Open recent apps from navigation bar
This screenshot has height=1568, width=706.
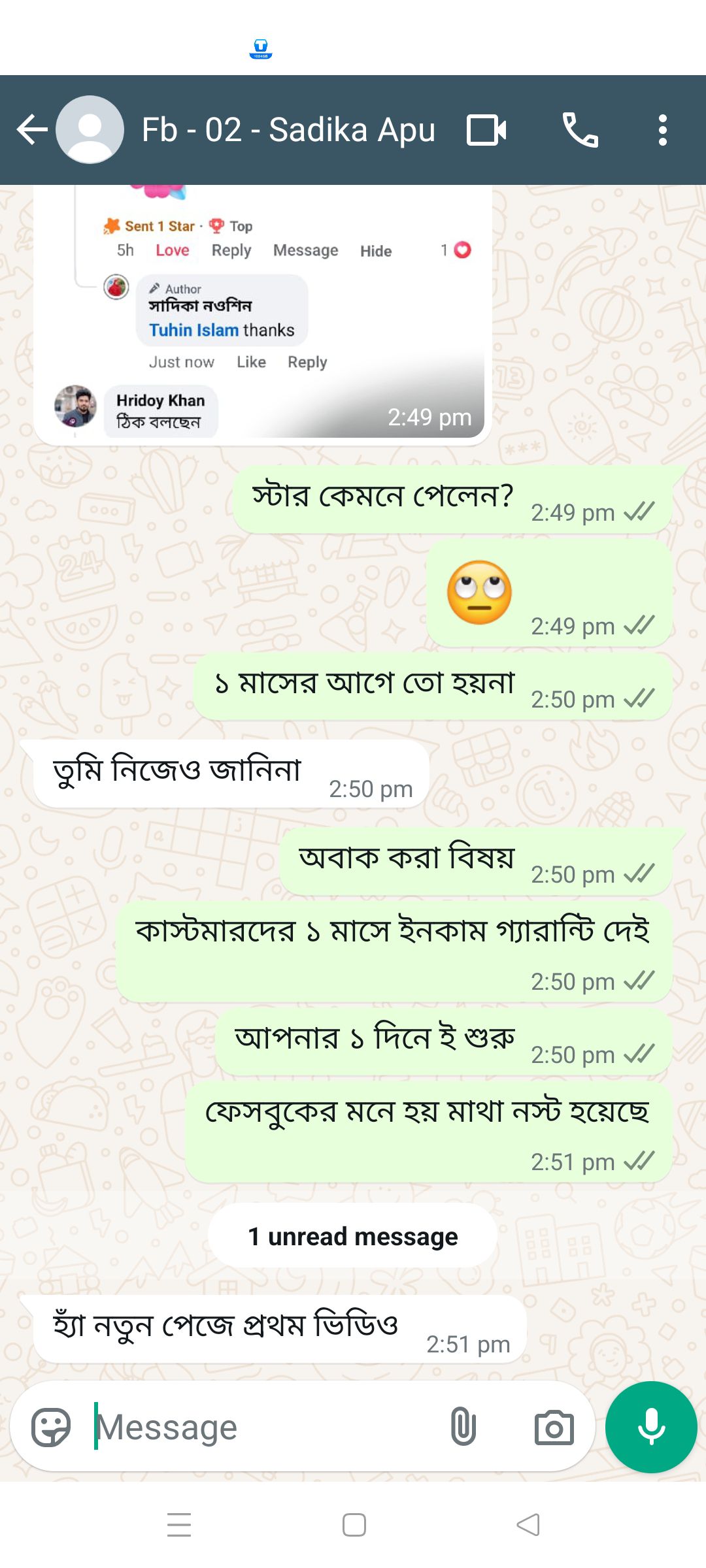(179, 1525)
